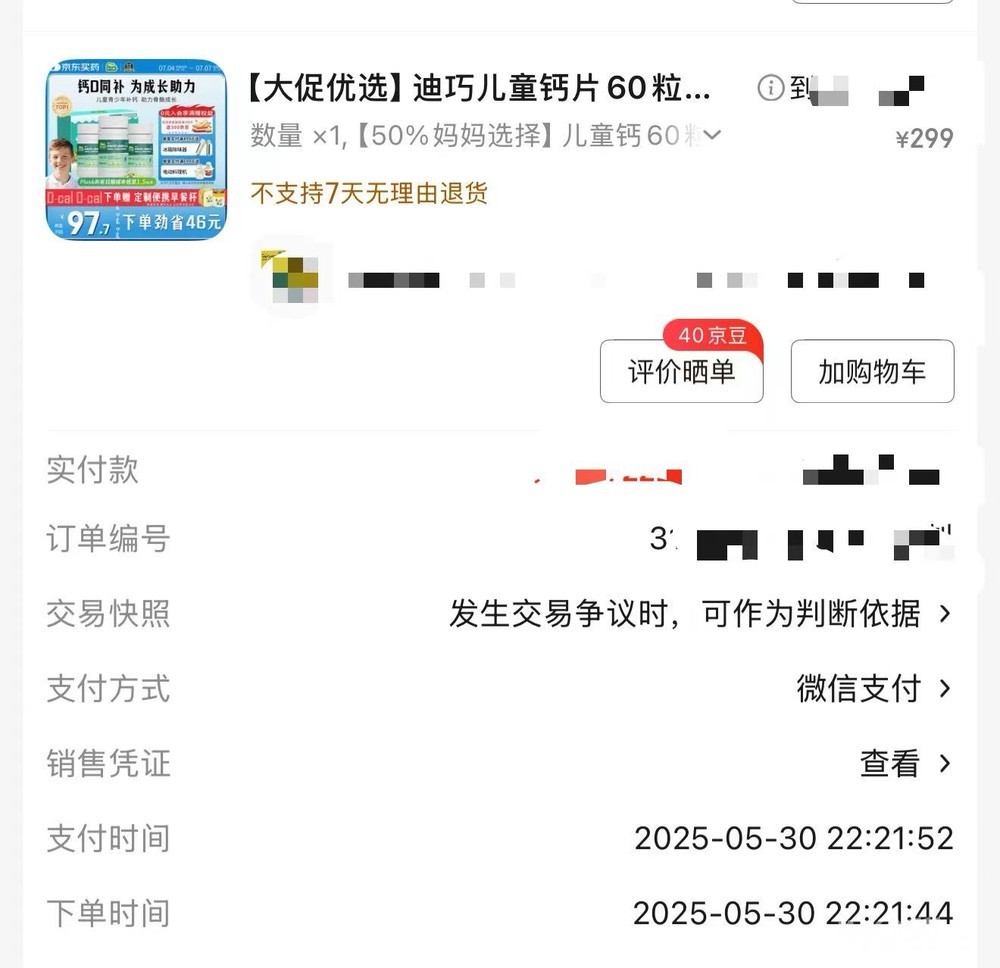Tap the info icon beside the product title
This screenshot has height=968, width=1000.
(x=771, y=89)
